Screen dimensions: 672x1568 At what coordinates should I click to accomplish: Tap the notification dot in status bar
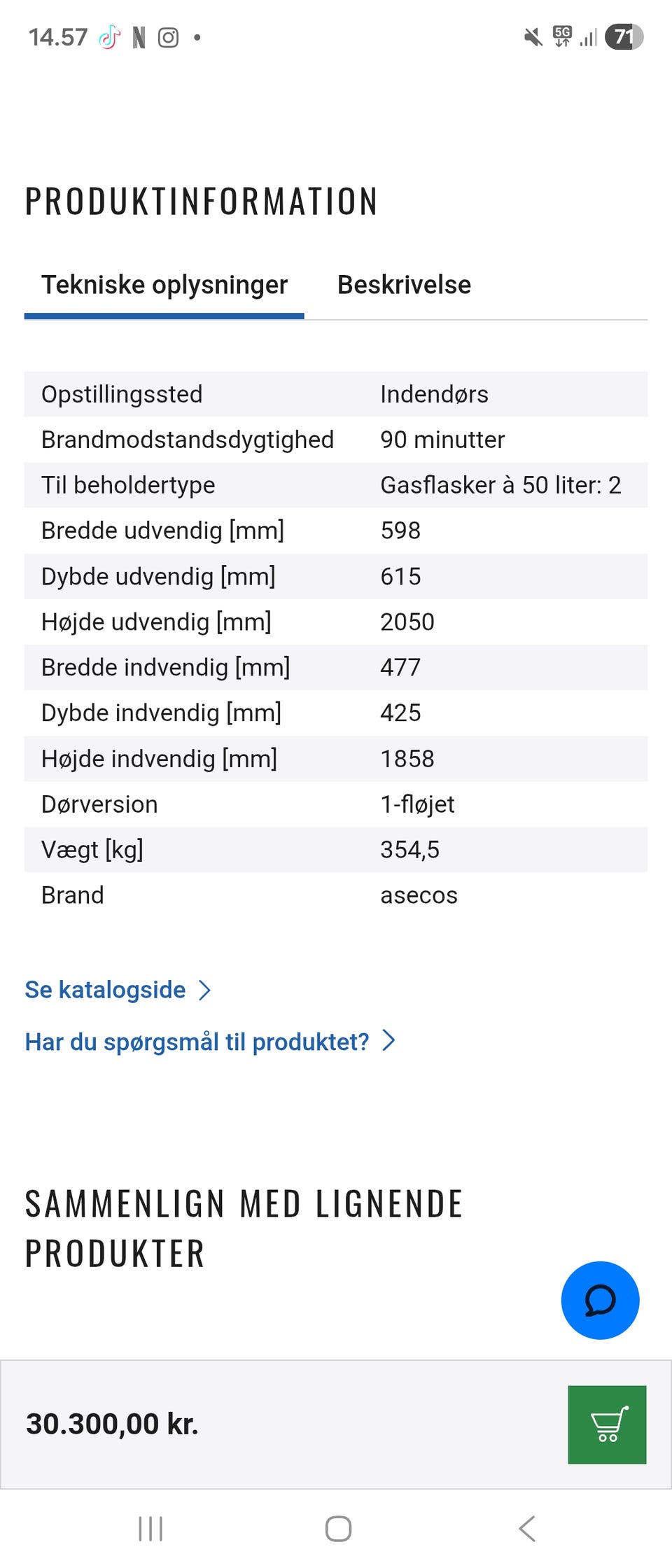coord(197,38)
